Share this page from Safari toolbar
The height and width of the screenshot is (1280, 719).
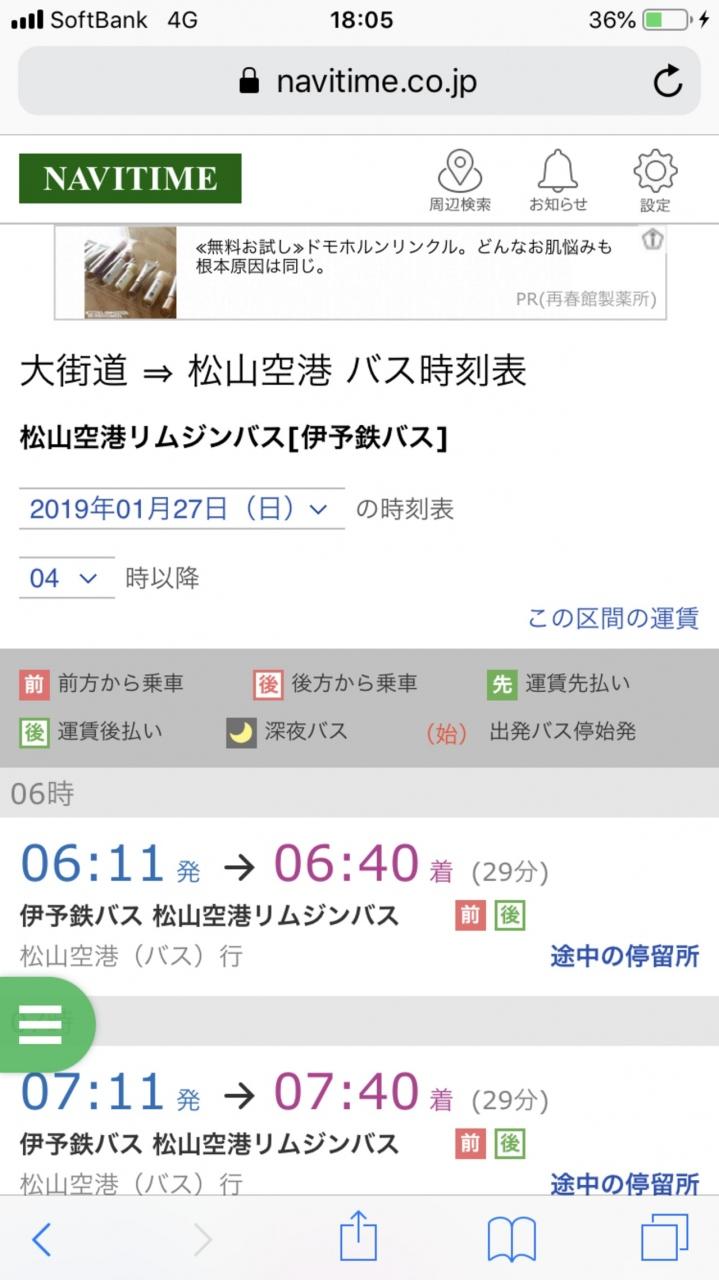[358, 1238]
